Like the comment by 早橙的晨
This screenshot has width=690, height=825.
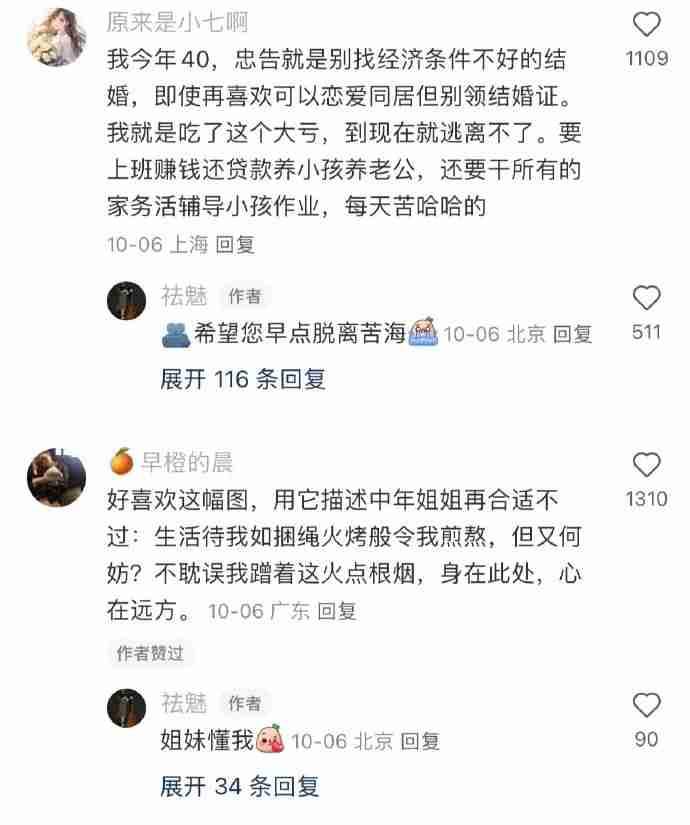pyautogui.click(x=647, y=465)
